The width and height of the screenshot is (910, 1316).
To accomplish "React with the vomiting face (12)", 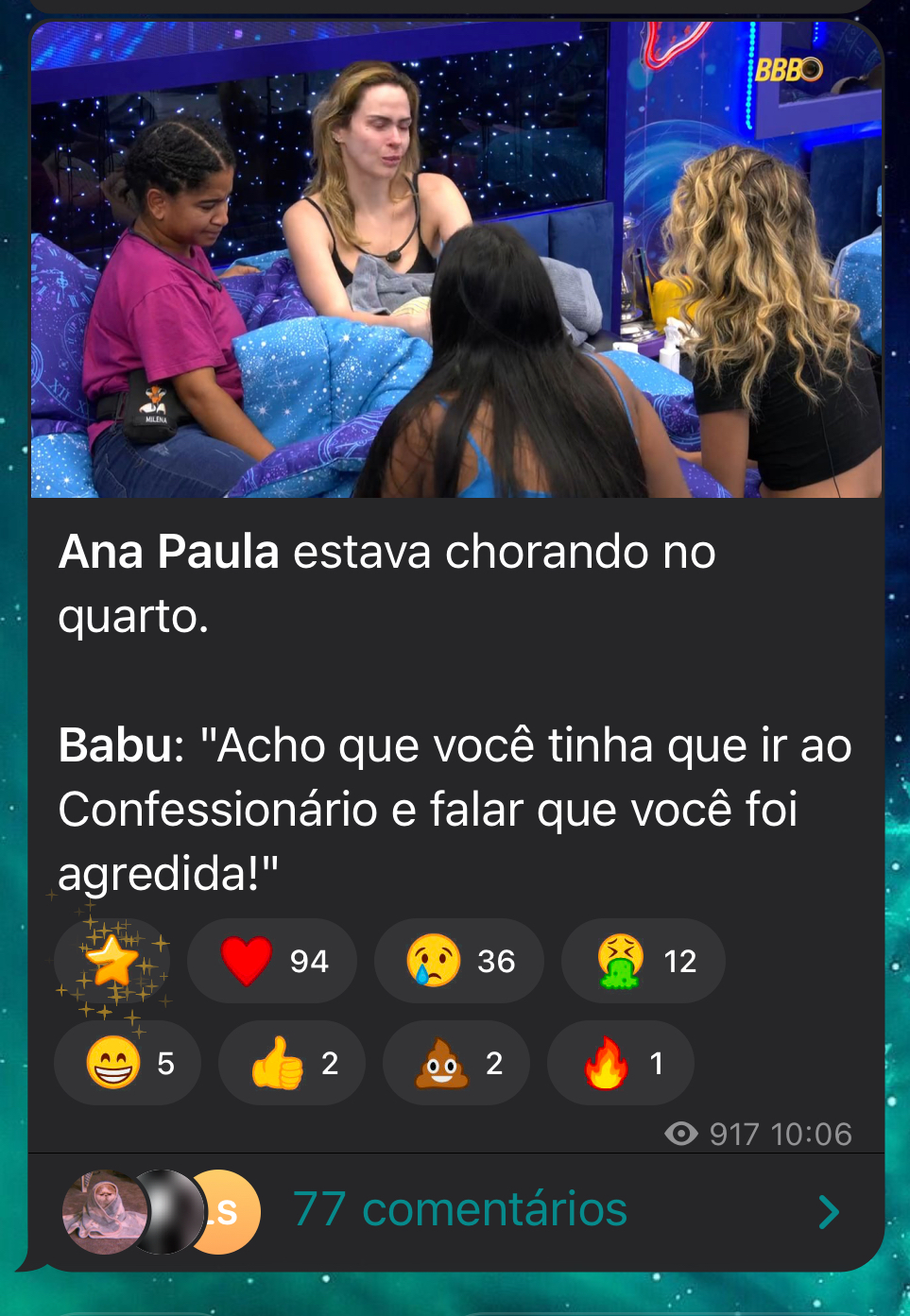I will [x=644, y=961].
